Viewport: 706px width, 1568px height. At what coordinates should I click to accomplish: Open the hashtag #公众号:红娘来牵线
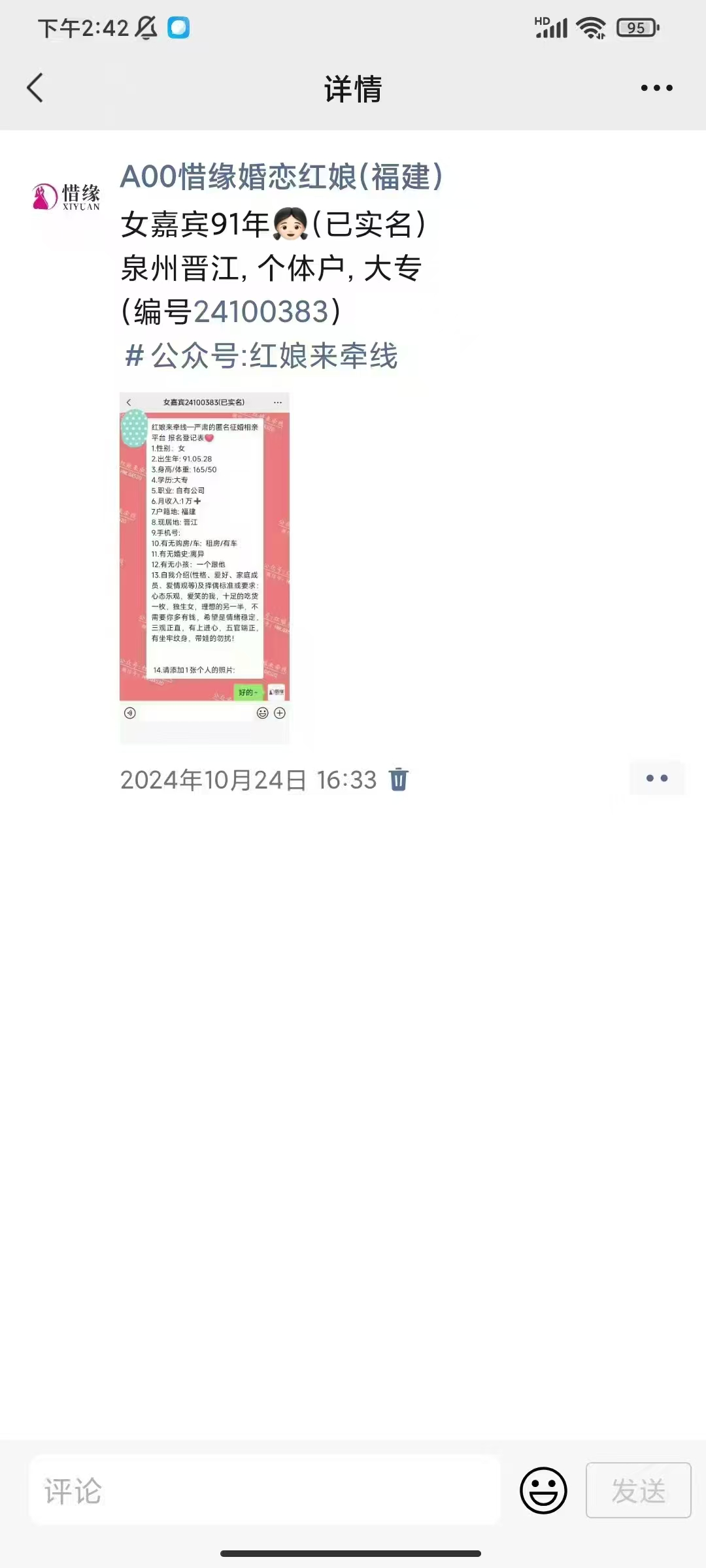pos(261,356)
